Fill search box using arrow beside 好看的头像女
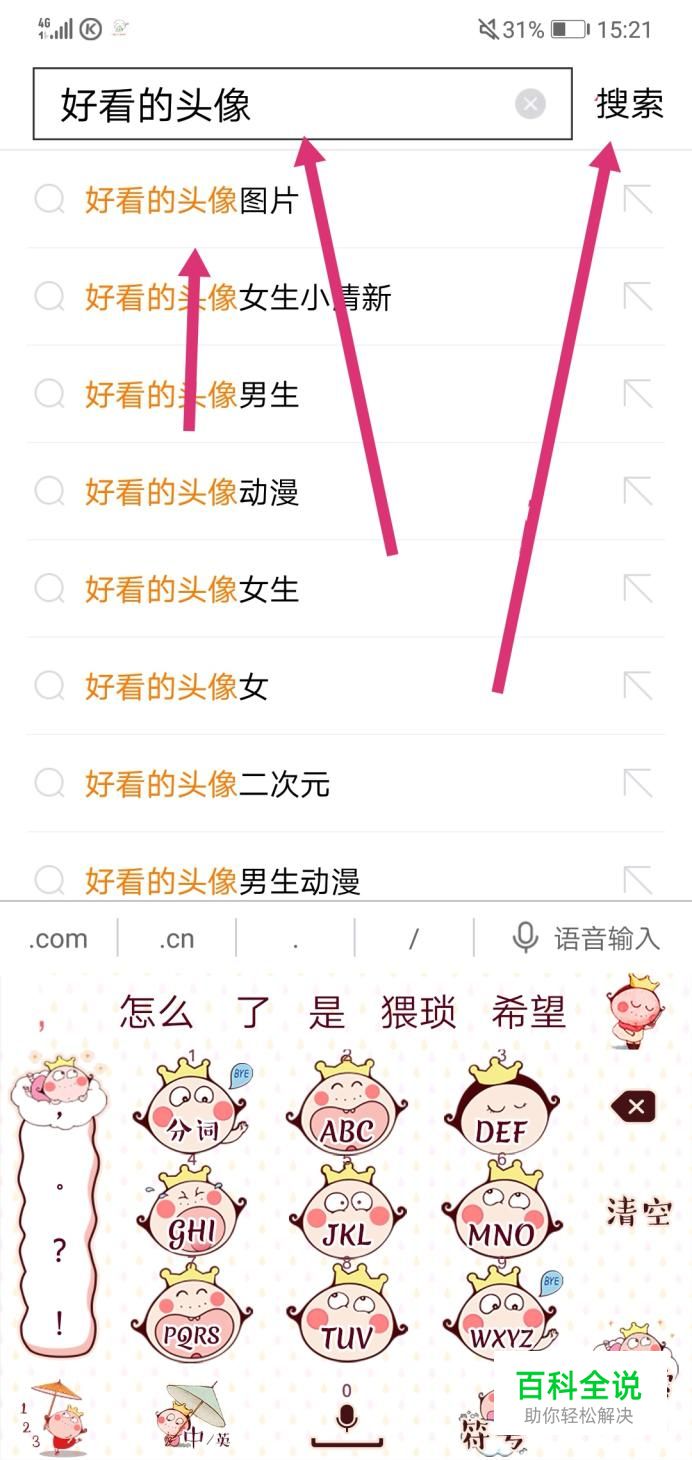The width and height of the screenshot is (692, 1460). tap(637, 686)
